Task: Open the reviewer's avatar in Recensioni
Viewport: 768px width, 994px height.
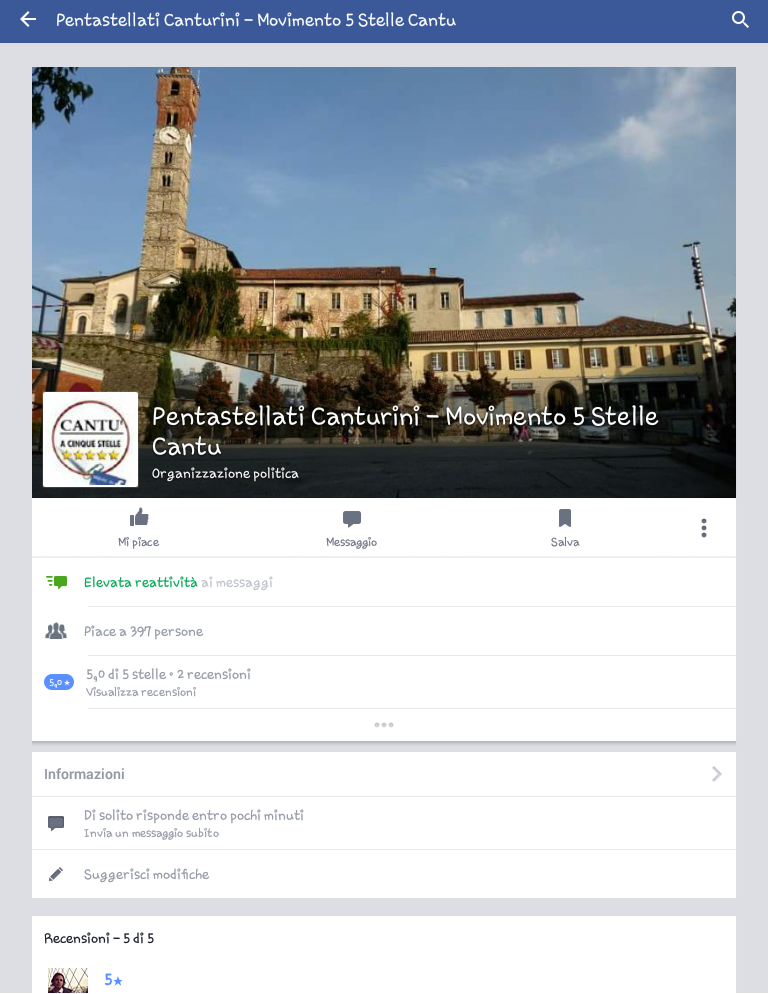Action: (x=68, y=979)
